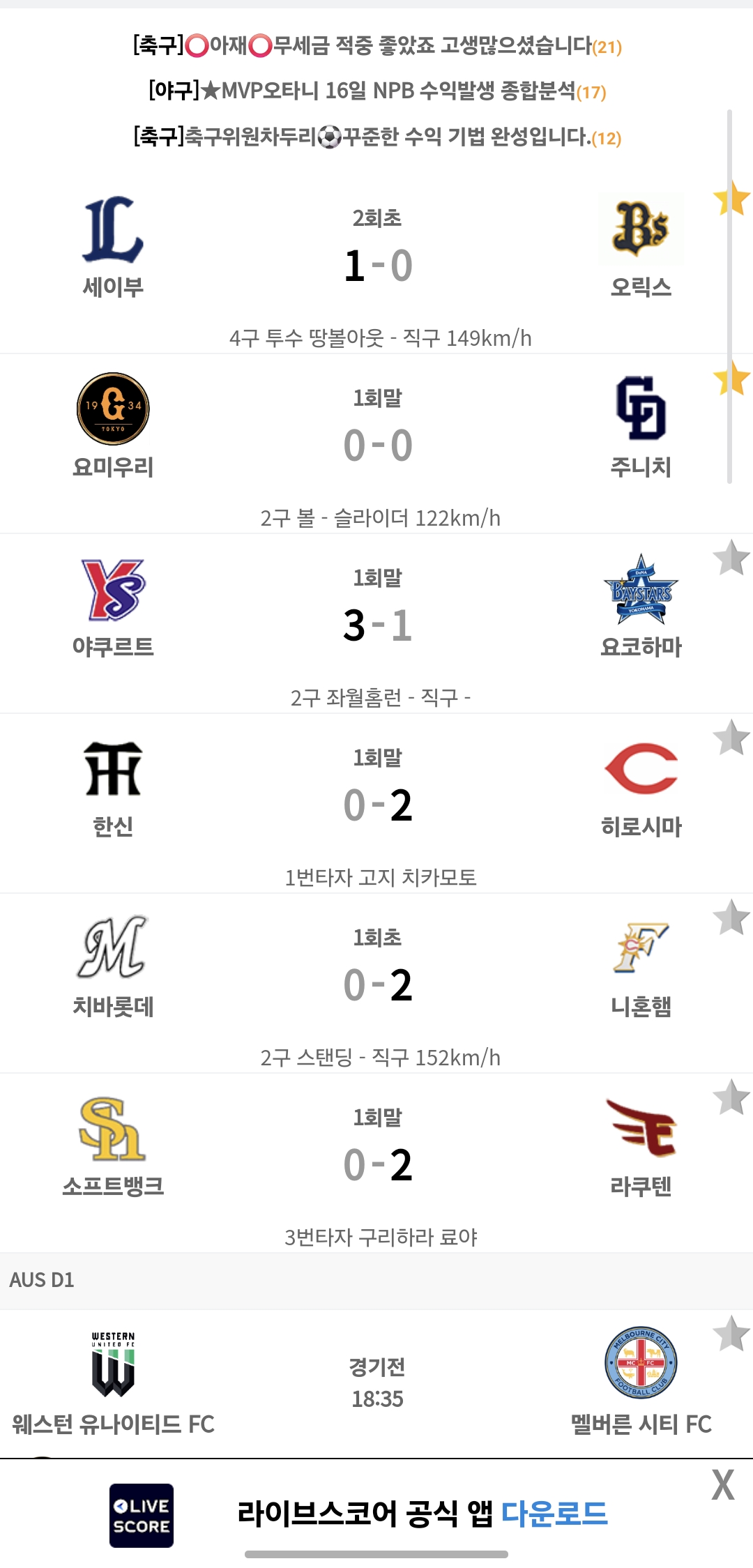
Task: Tap 다운로드 in the 라이브스코어 app banner
Action: tap(554, 1514)
